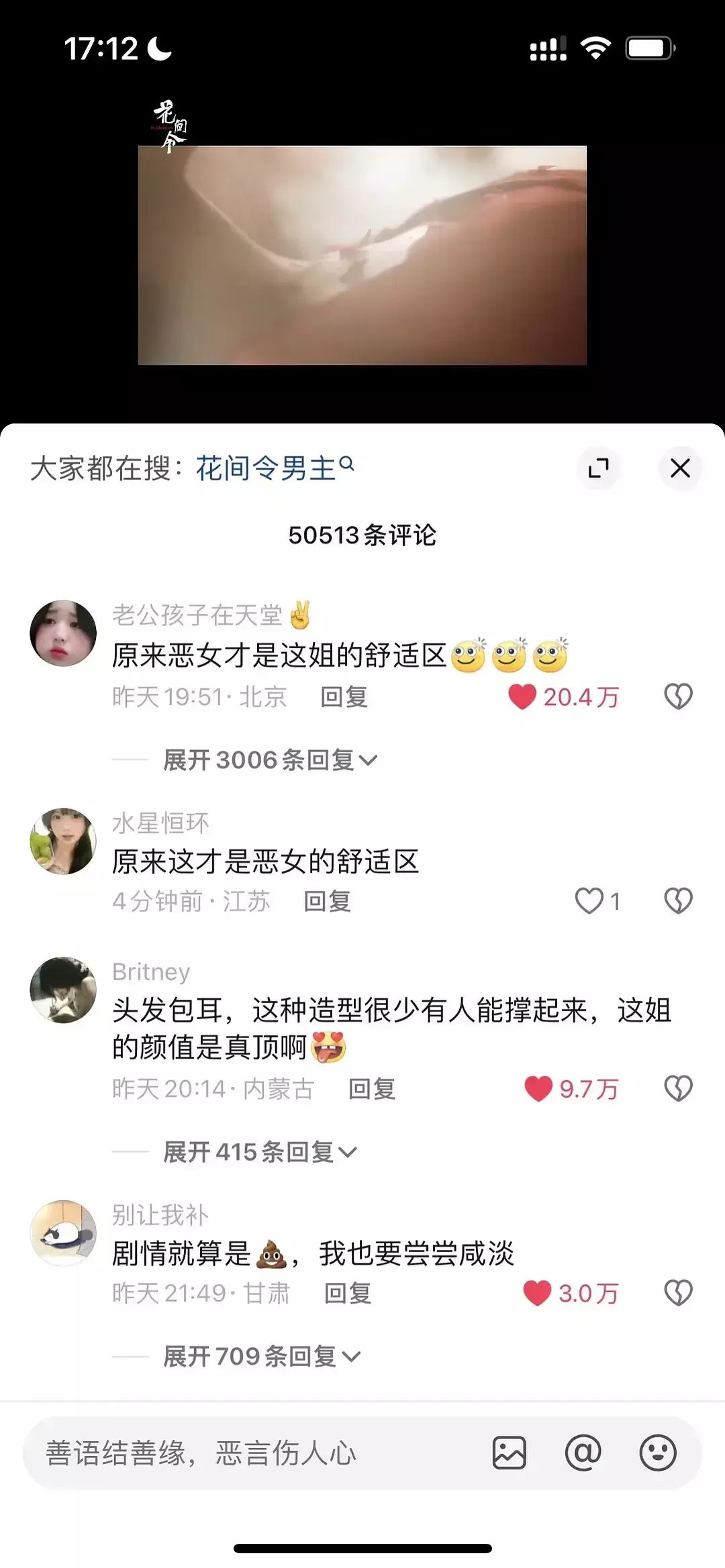Mention someone with the @ icon
The height and width of the screenshot is (1568, 725).
(x=583, y=1453)
